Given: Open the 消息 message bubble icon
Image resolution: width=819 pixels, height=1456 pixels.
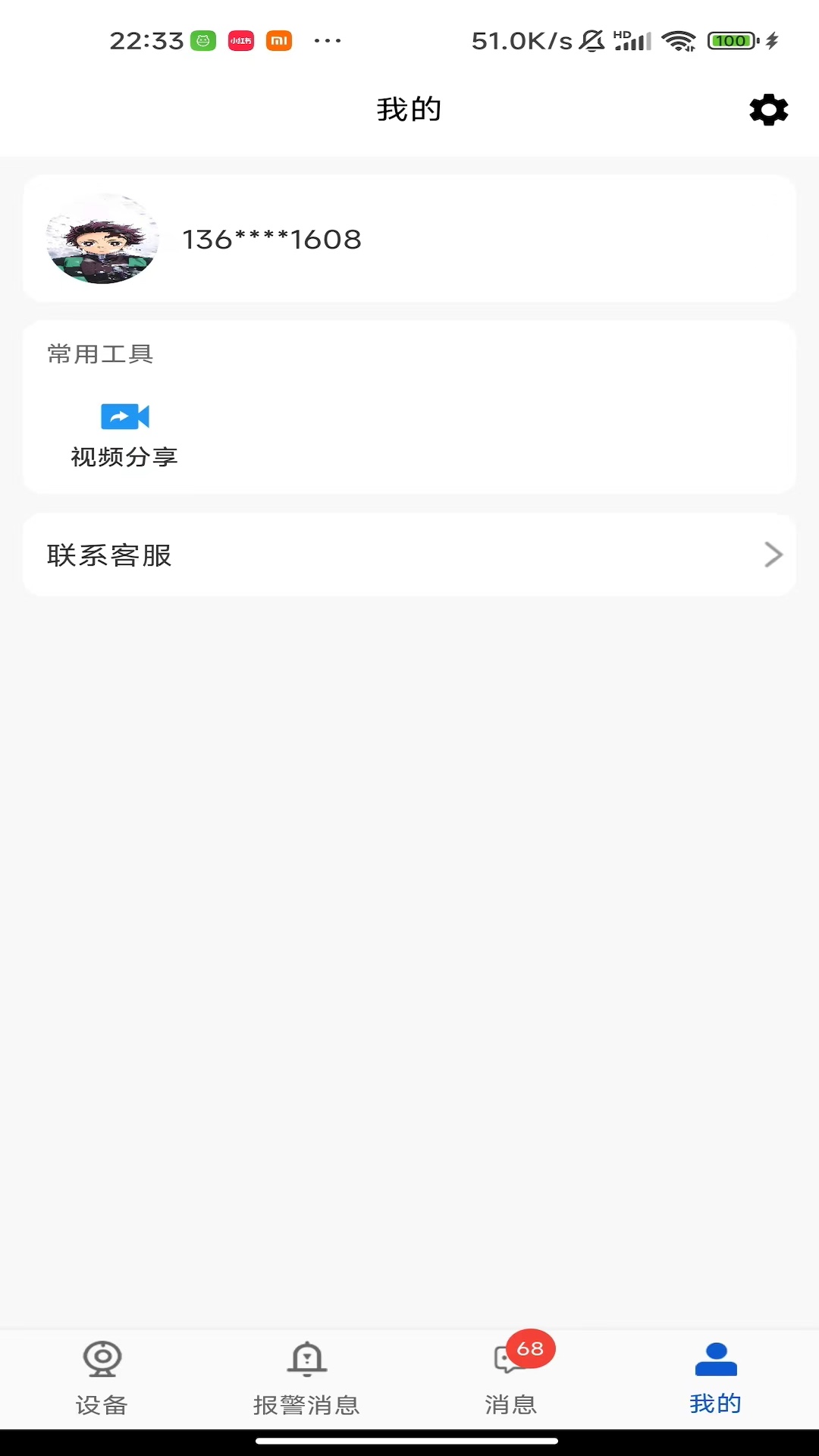Looking at the screenshot, I should [x=507, y=1361].
